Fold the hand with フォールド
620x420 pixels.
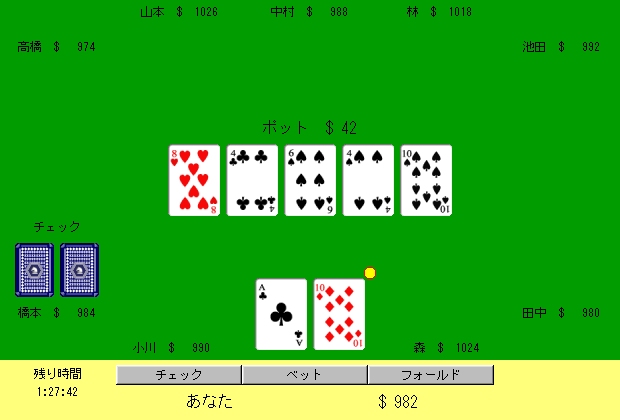tap(430, 375)
